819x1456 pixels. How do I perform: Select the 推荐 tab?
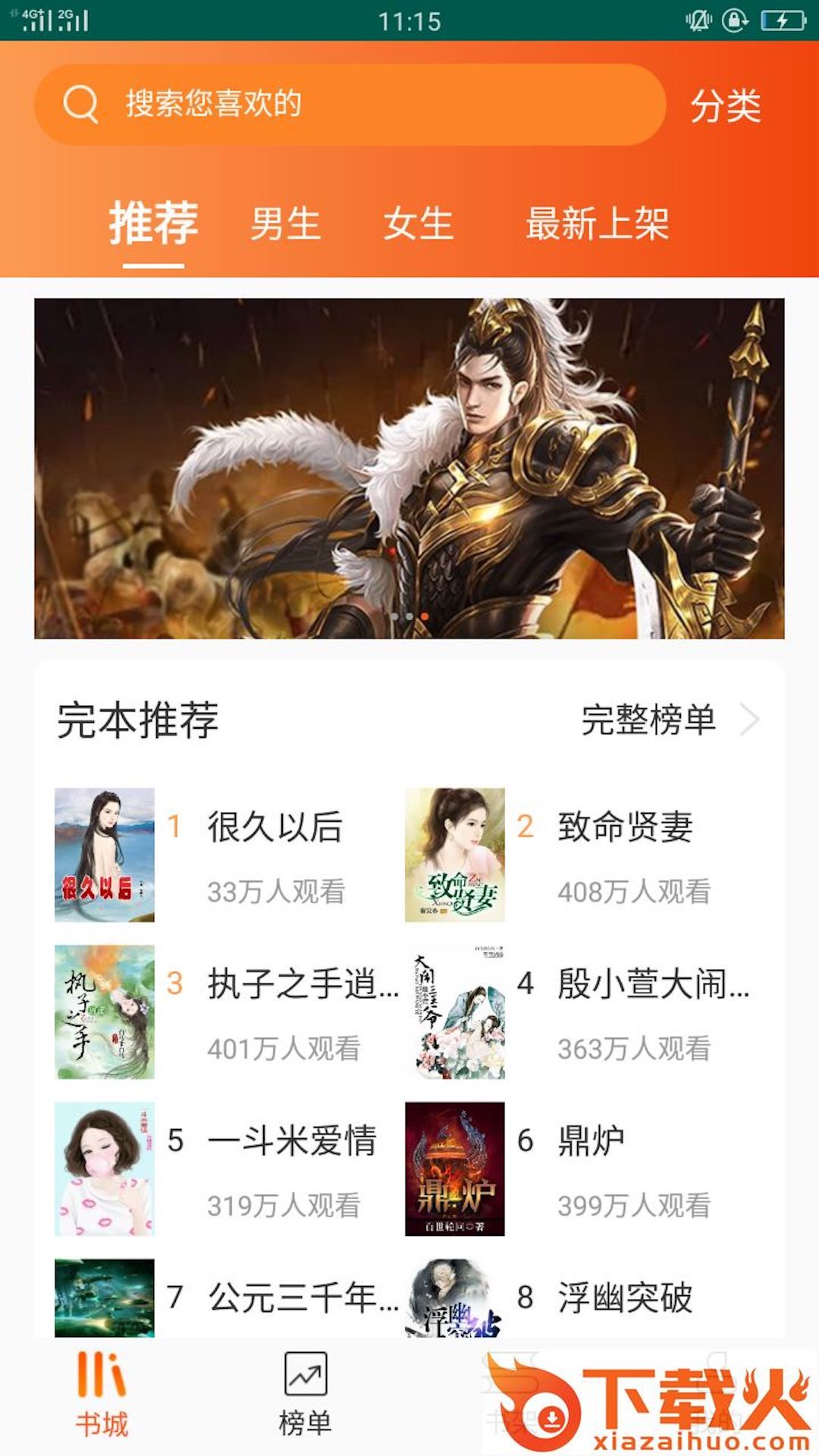point(154,224)
